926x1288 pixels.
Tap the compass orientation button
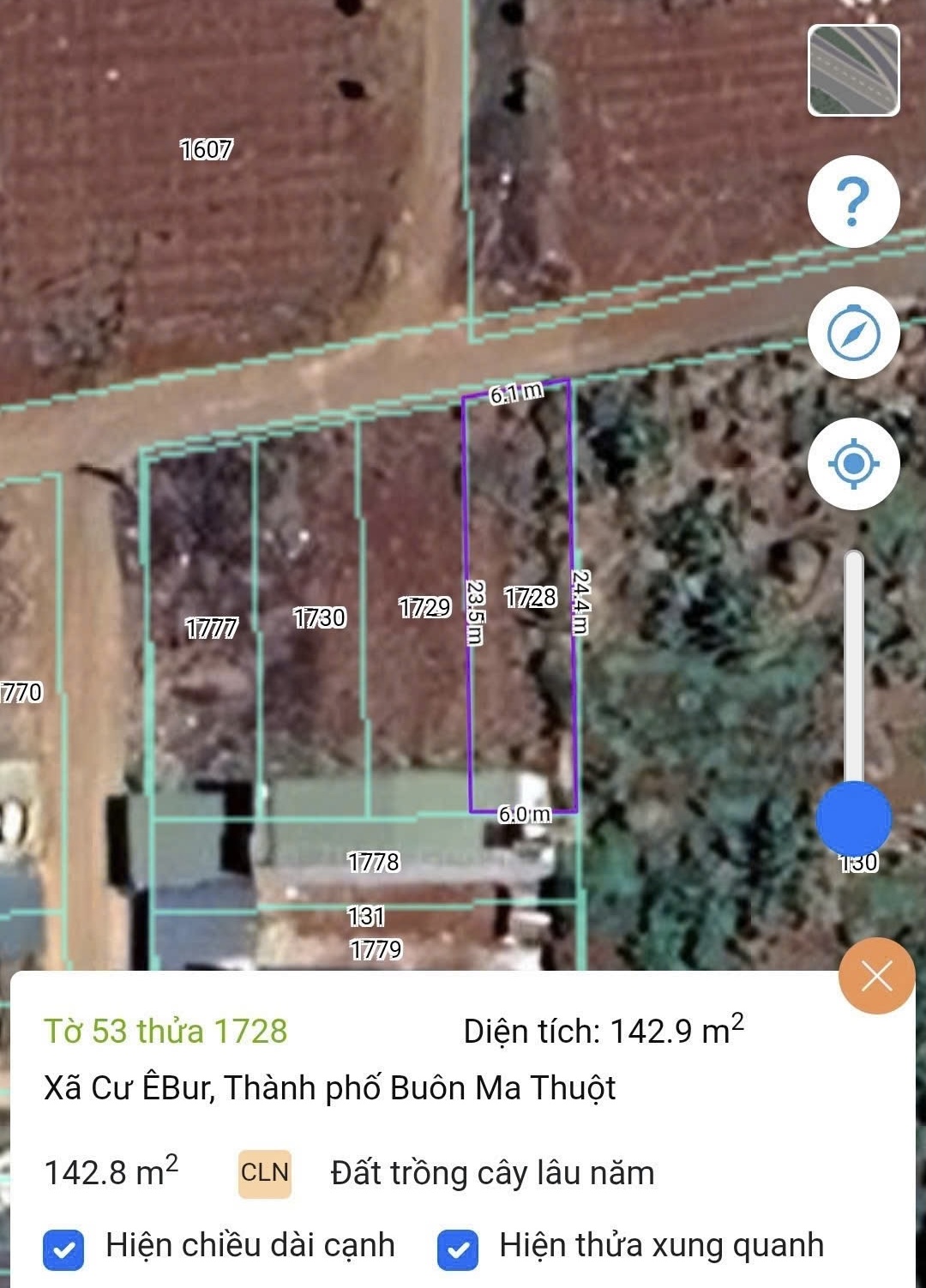tap(853, 333)
